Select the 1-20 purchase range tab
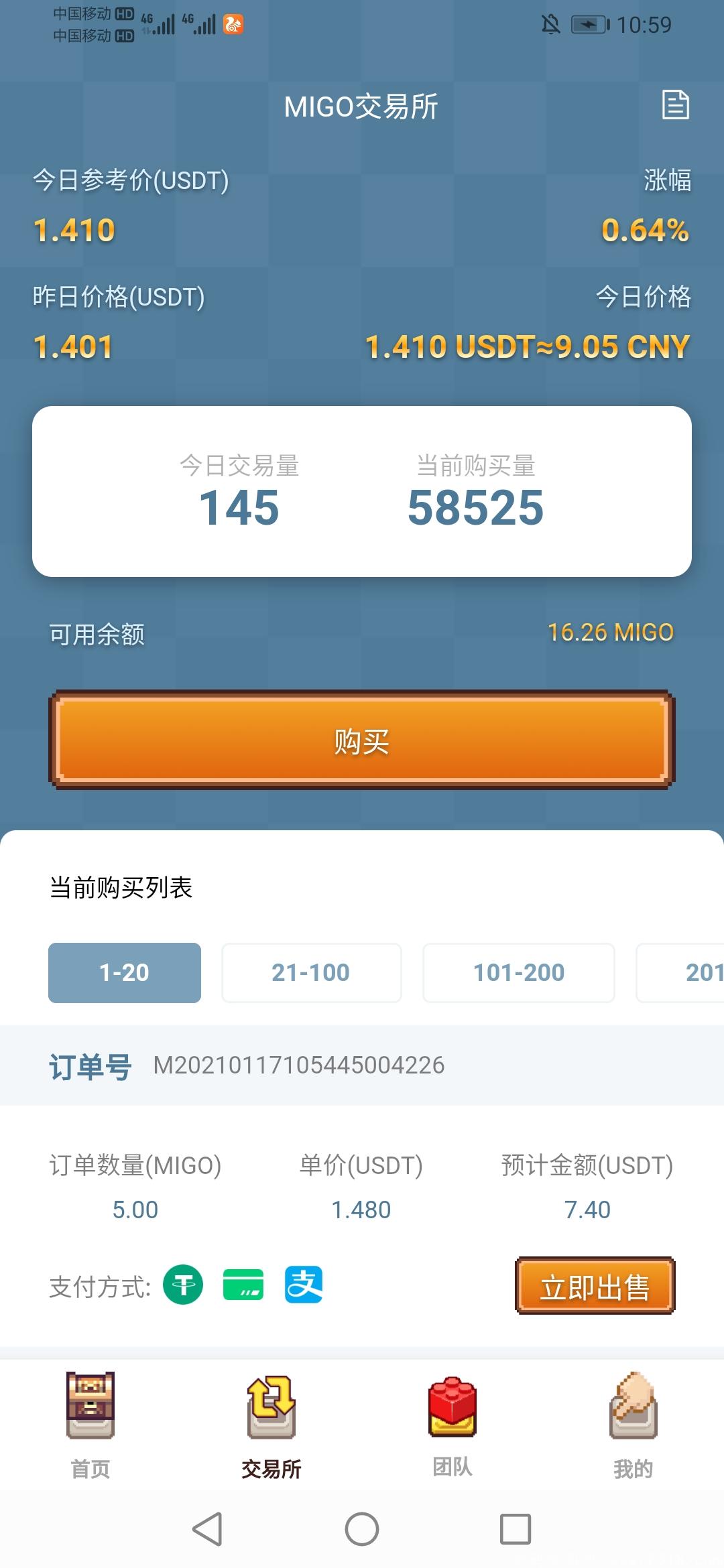This screenshot has height=1568, width=724. [x=124, y=972]
